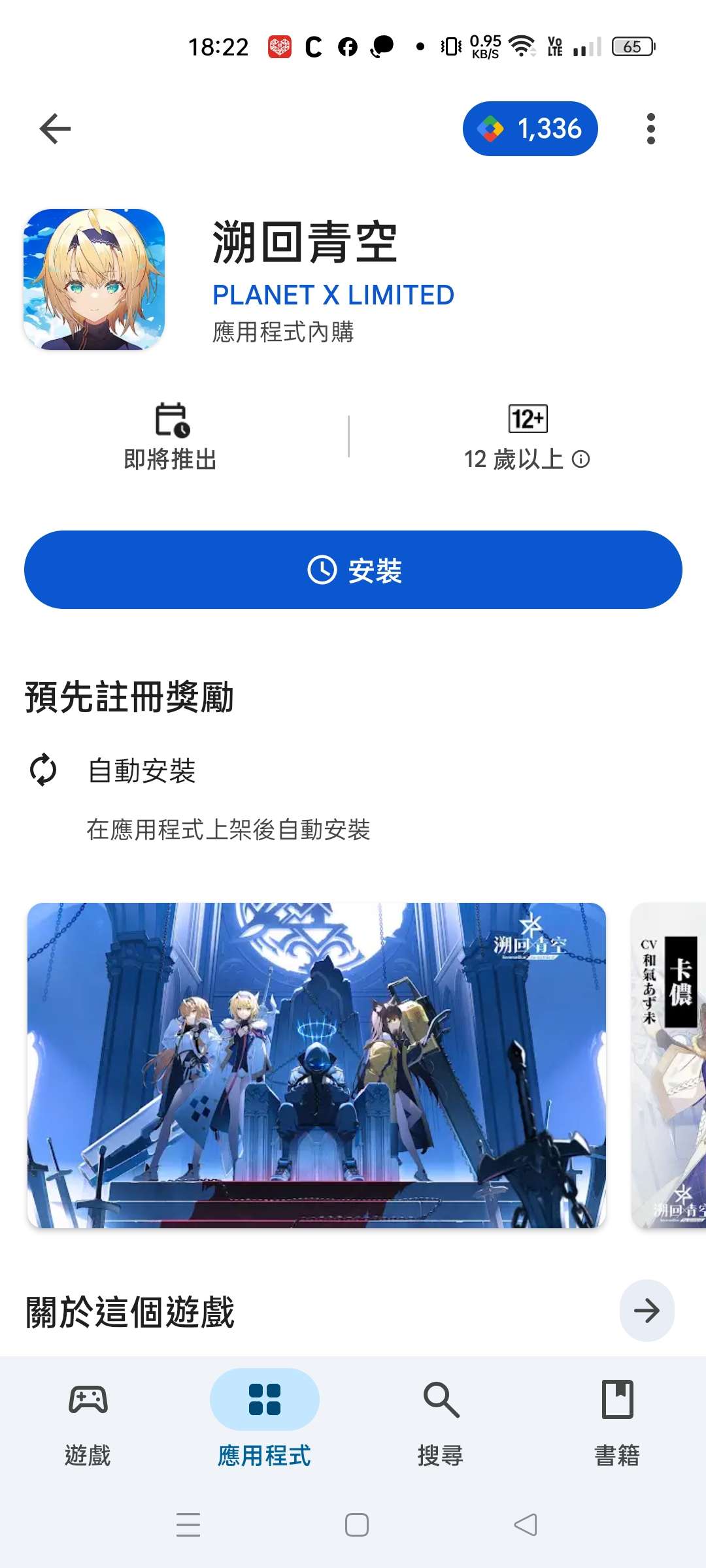
Task: Open the throne room screenshot
Action: pos(316,1065)
